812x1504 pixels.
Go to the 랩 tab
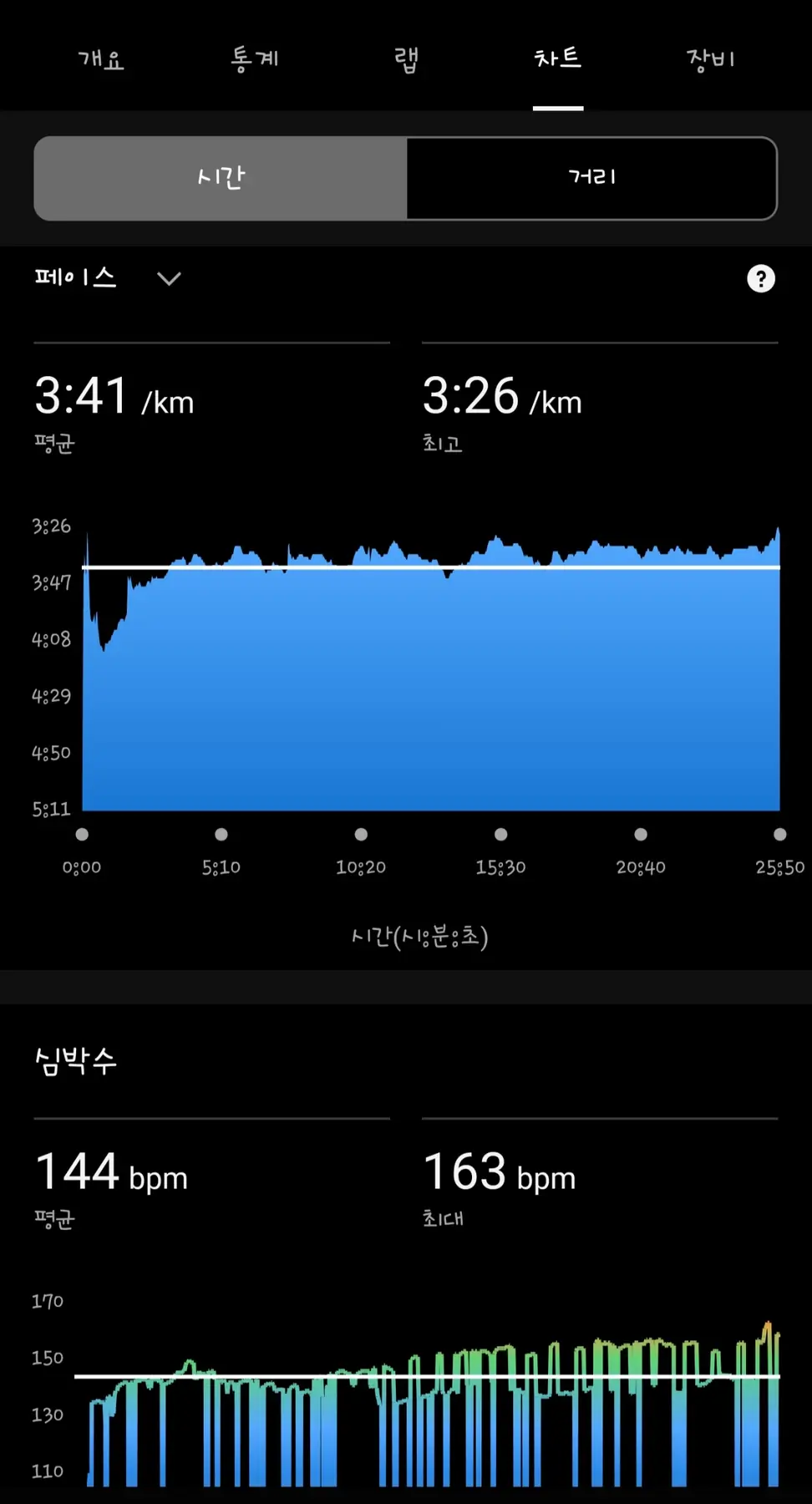click(406, 58)
